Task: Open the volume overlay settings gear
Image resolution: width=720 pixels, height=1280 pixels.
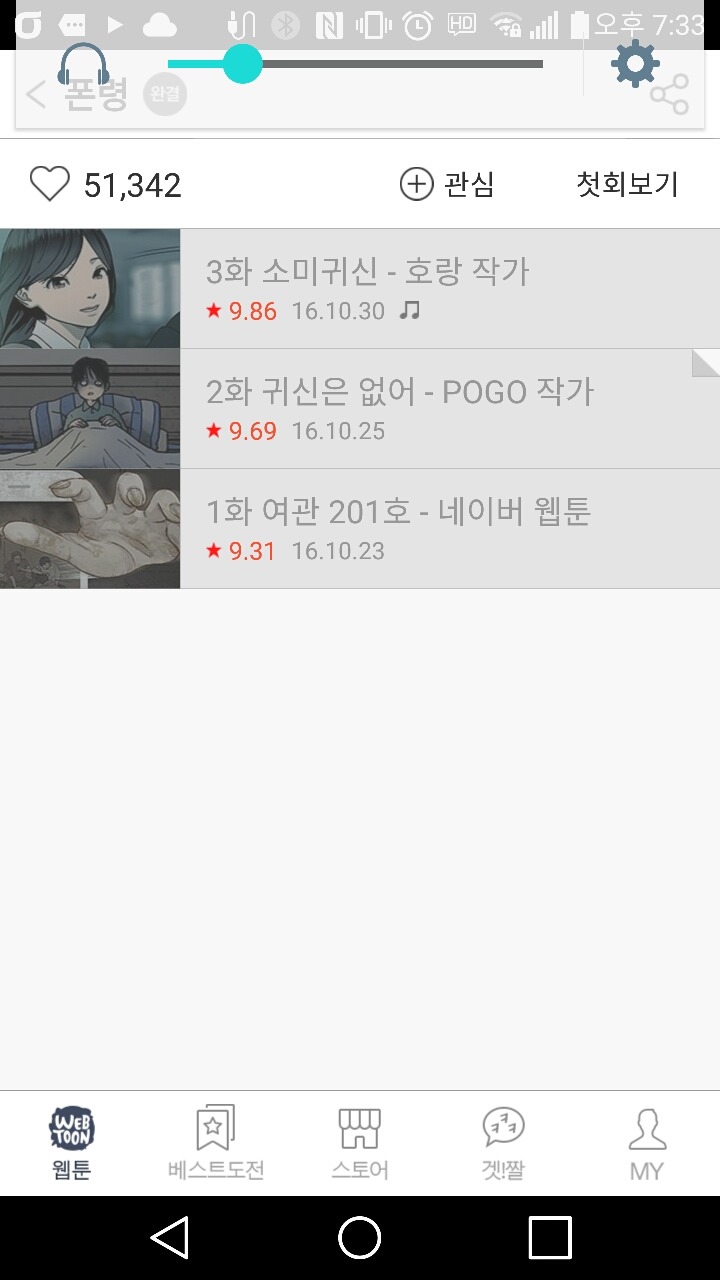Action: 635,64
